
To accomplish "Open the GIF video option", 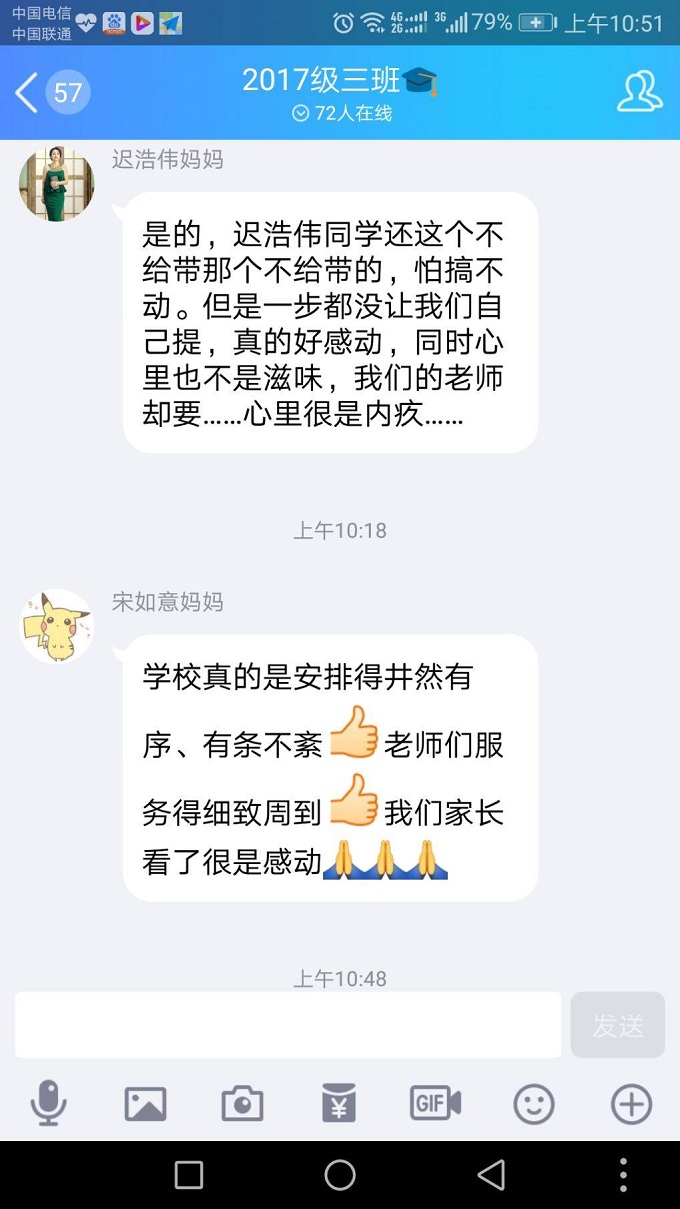I will (435, 1103).
